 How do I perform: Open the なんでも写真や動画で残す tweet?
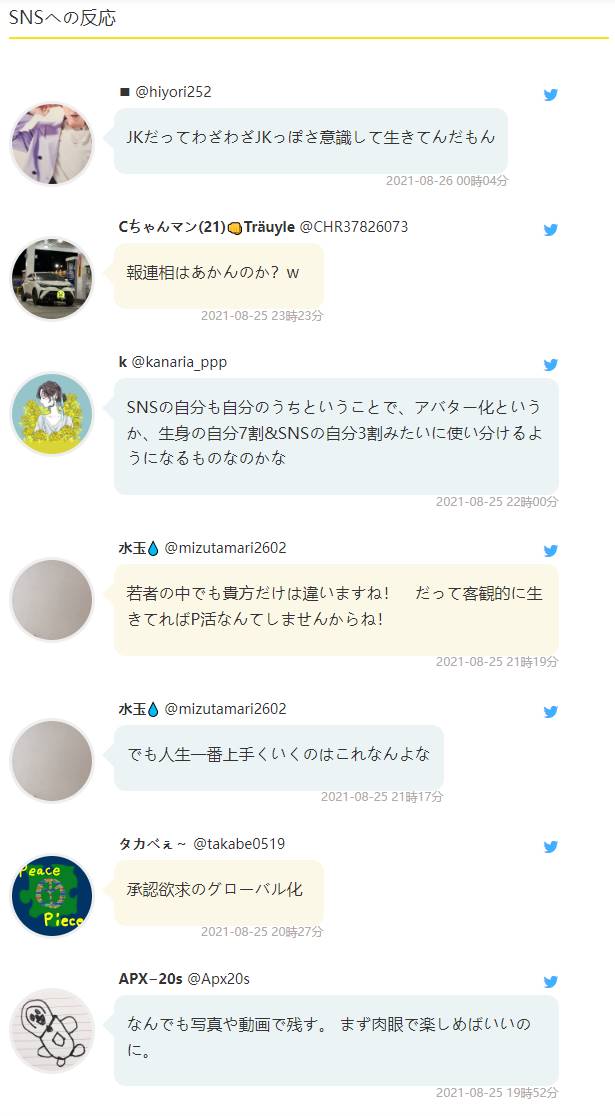pos(335,1038)
